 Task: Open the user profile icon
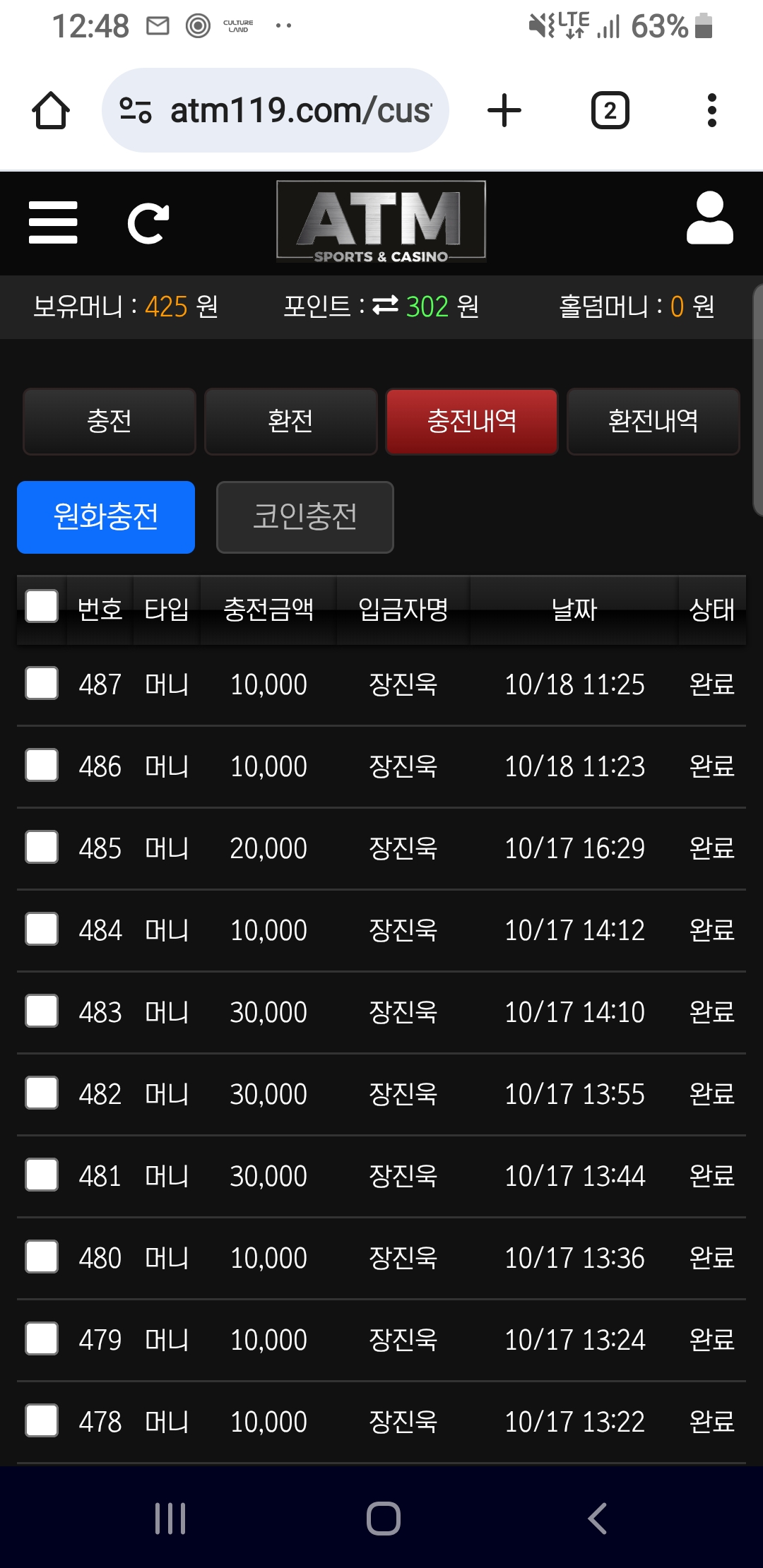point(709,218)
